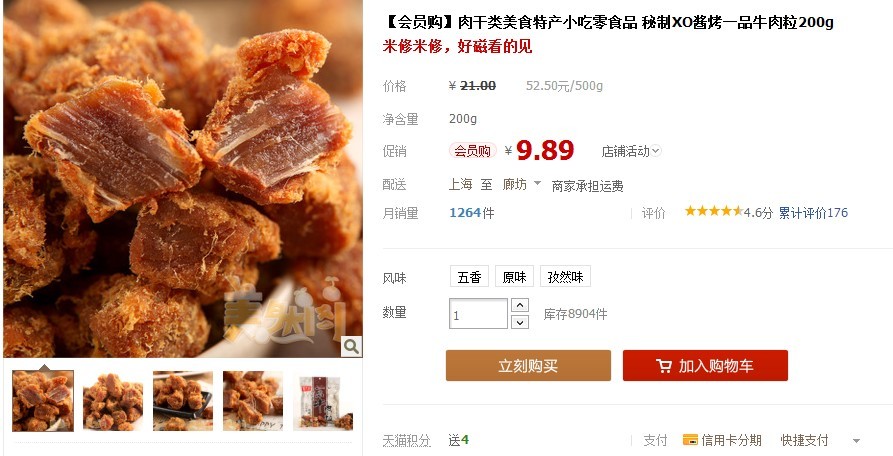893x456 pixels.
Task: Tap the quantity input field
Action: 478,314
